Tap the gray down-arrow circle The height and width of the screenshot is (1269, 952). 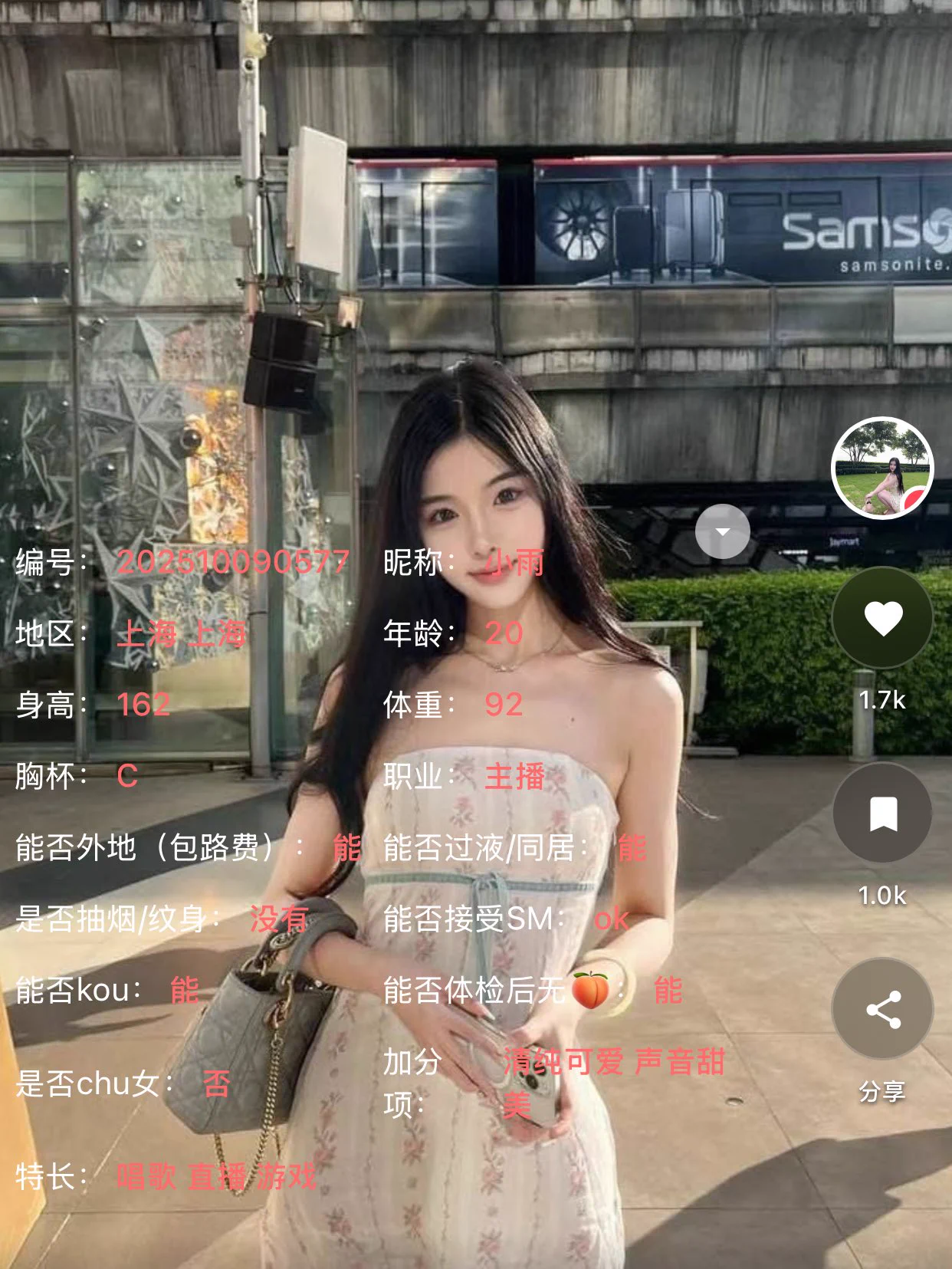click(722, 531)
